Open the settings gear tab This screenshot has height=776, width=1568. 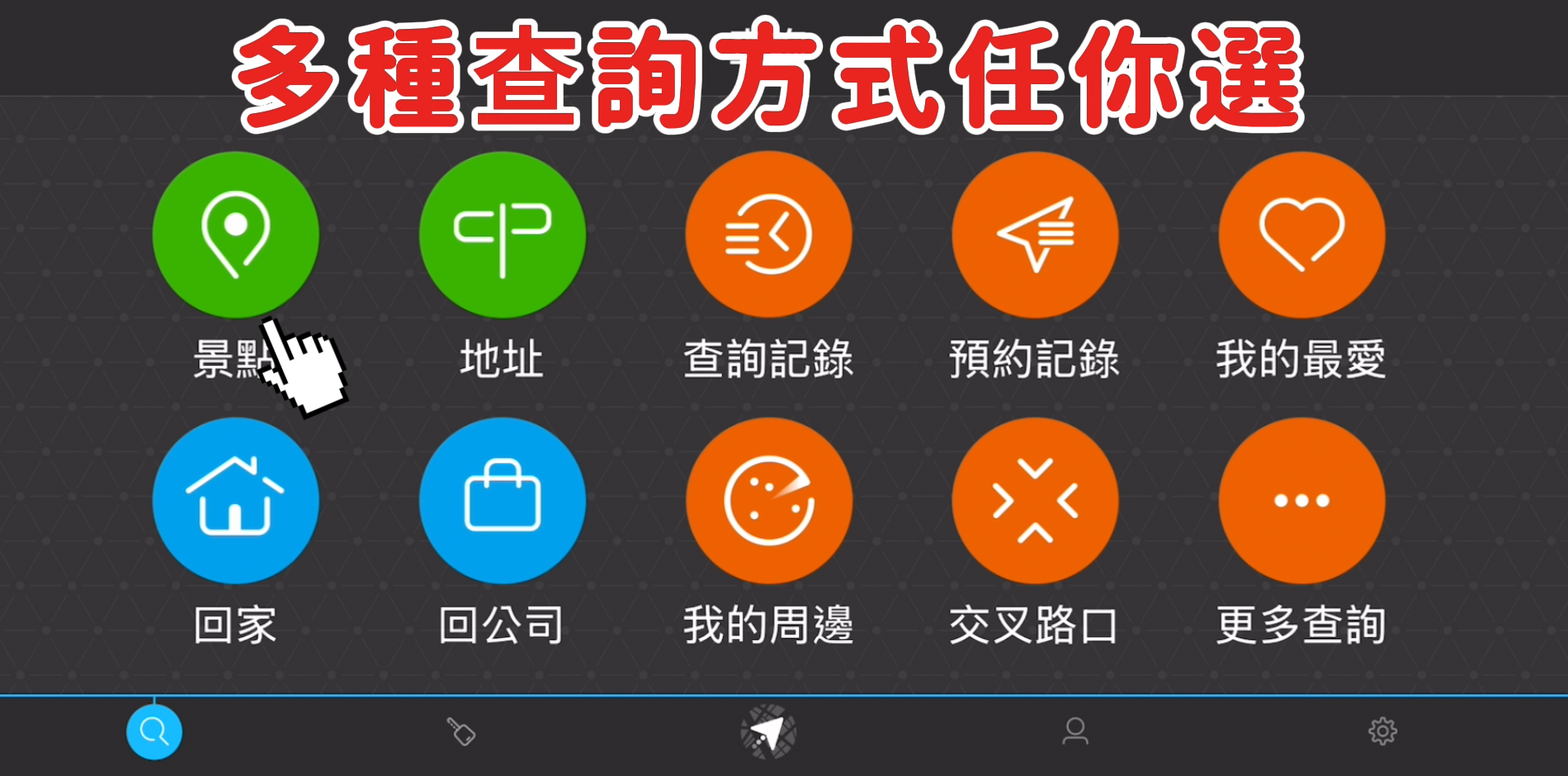pyautogui.click(x=1382, y=731)
